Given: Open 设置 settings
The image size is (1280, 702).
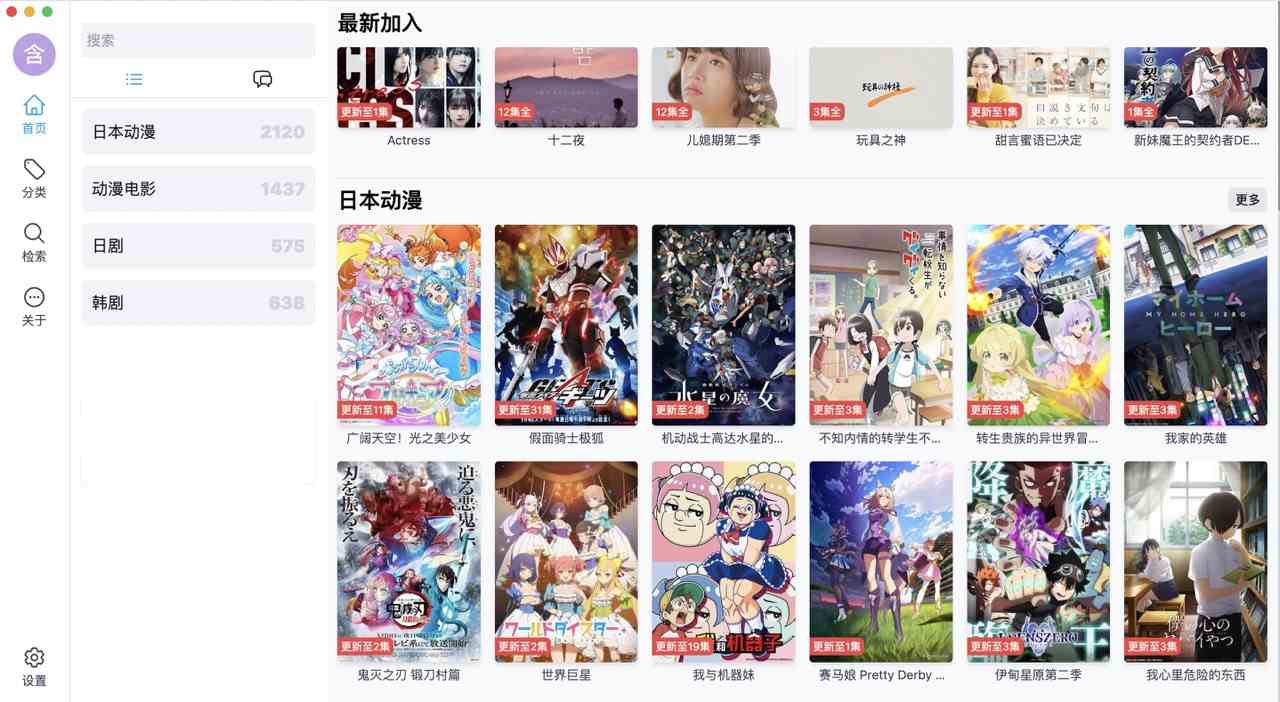Looking at the screenshot, I should point(34,667).
